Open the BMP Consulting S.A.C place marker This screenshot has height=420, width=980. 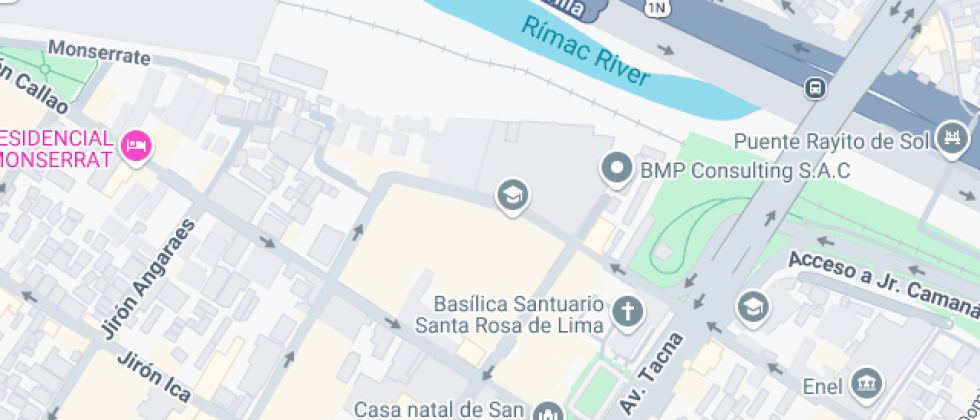[x=618, y=169]
